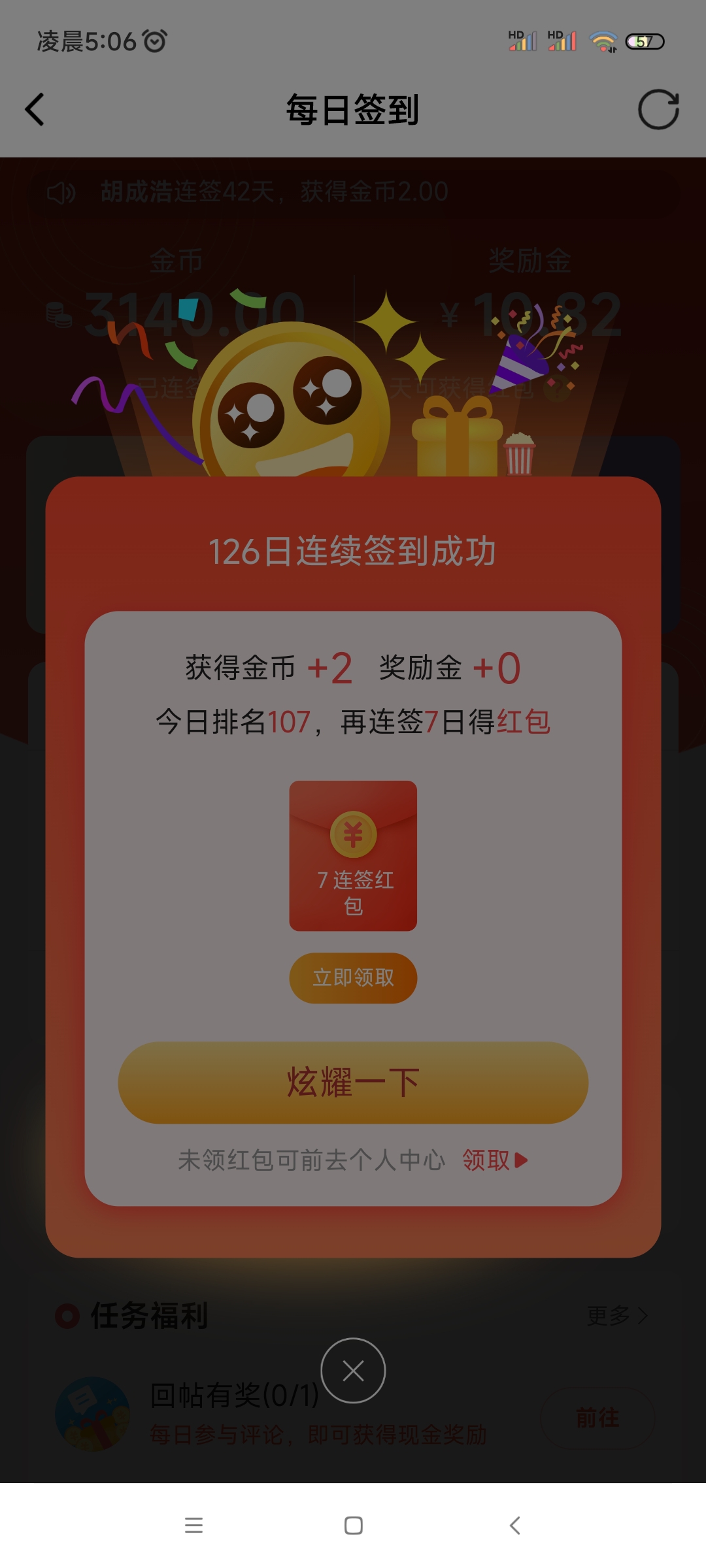Viewport: 706px width, 1568px height.
Task: Go back from the 每日签到 page
Action: pyautogui.click(x=35, y=109)
